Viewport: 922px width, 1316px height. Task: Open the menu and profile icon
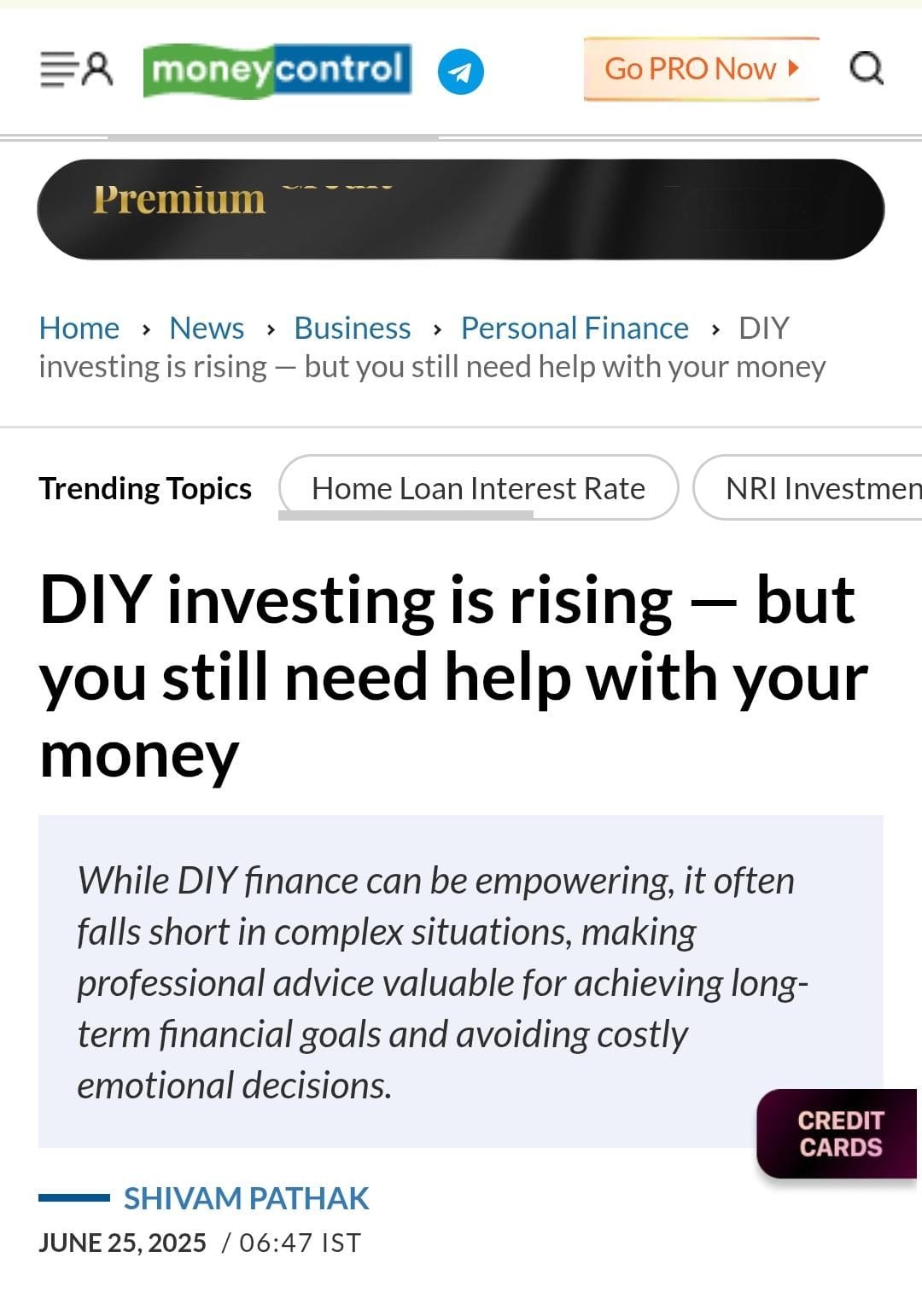coord(76,70)
